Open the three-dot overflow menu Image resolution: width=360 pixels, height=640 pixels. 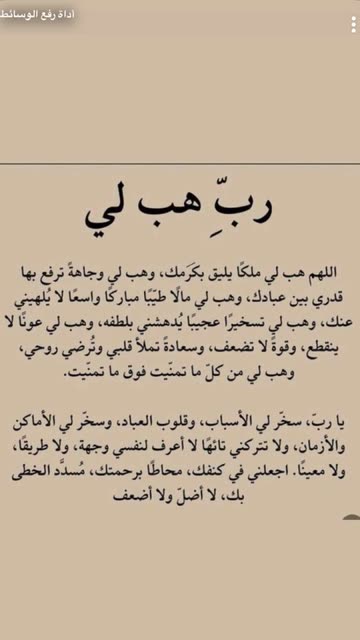click(353, 24)
